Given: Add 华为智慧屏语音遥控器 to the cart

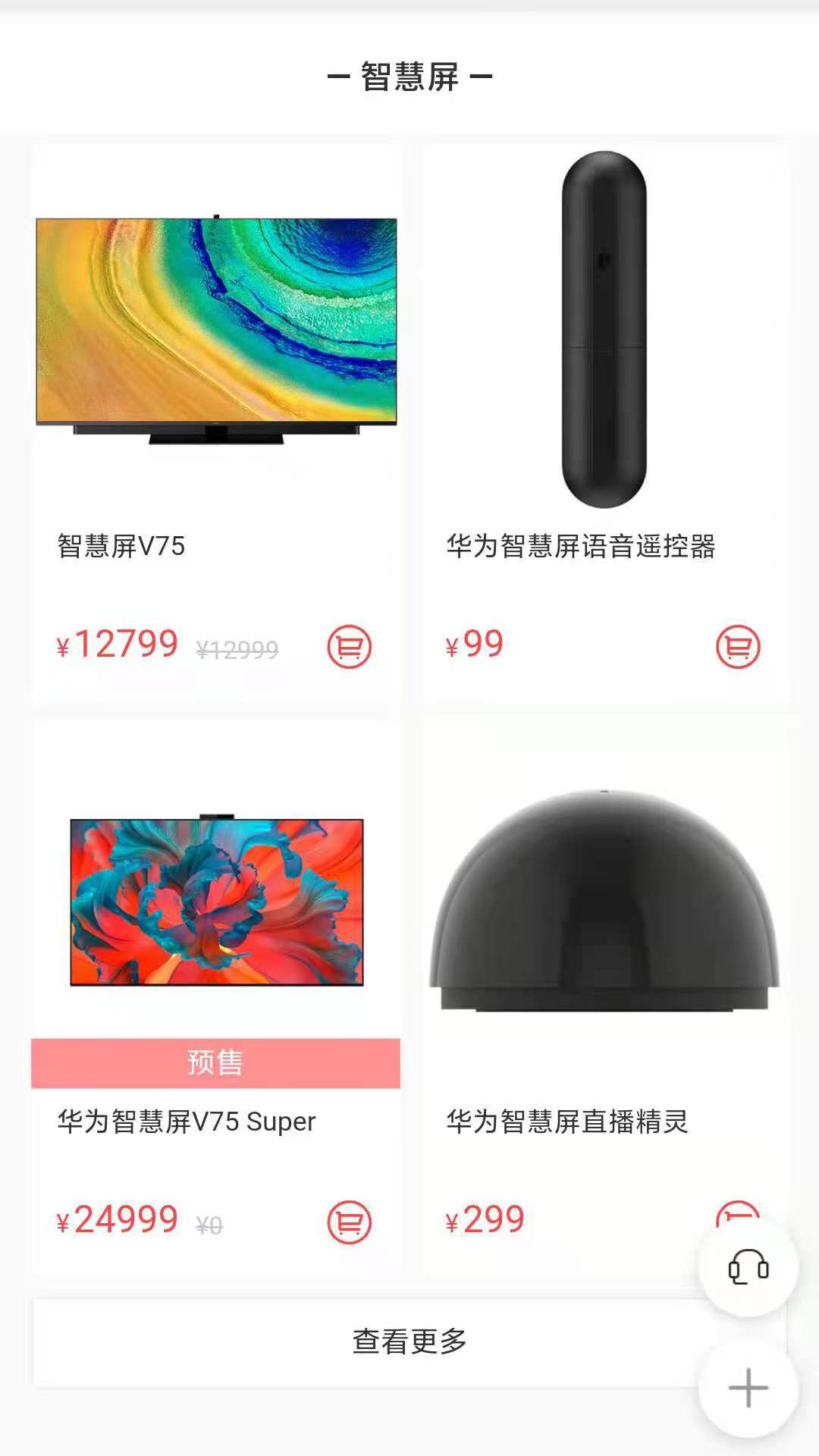Looking at the screenshot, I should tap(738, 647).
